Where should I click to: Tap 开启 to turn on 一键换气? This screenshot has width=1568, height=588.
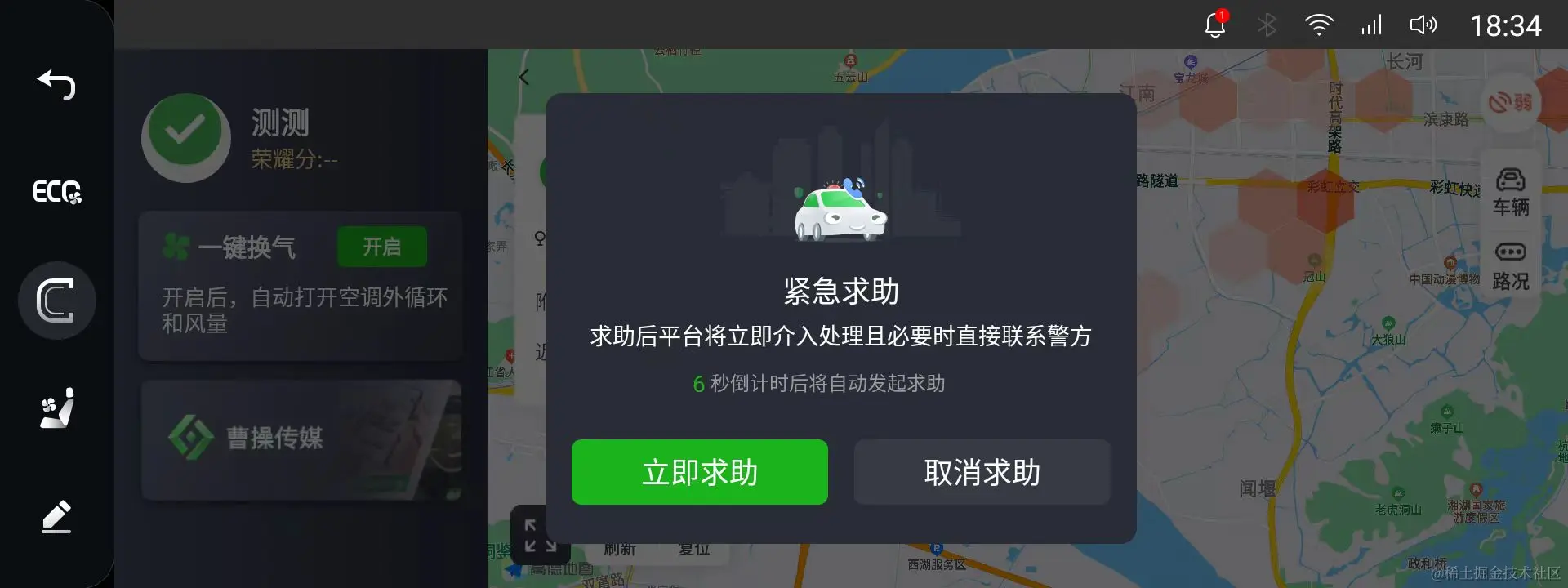(381, 247)
